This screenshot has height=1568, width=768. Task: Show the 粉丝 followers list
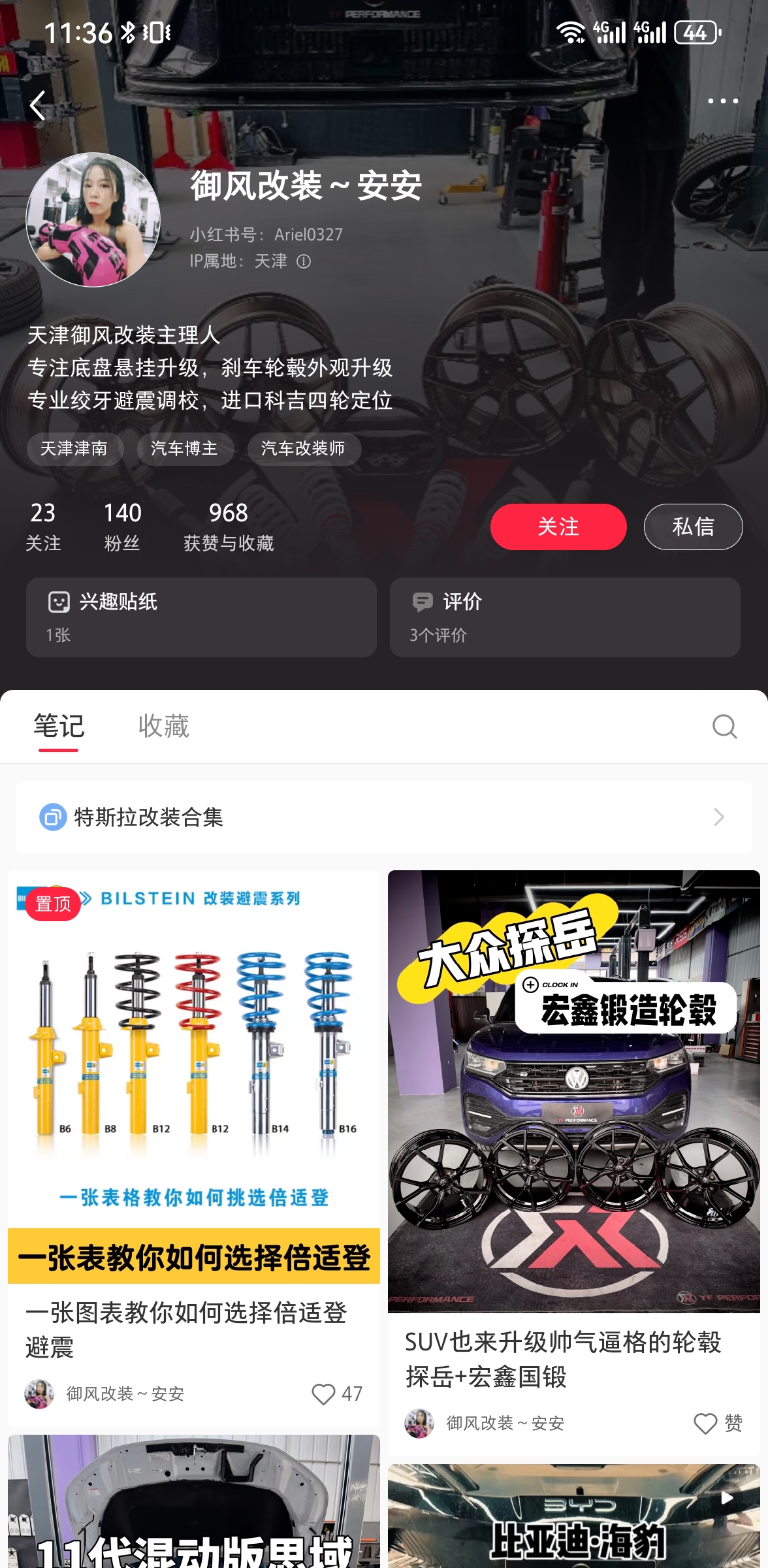(x=122, y=526)
